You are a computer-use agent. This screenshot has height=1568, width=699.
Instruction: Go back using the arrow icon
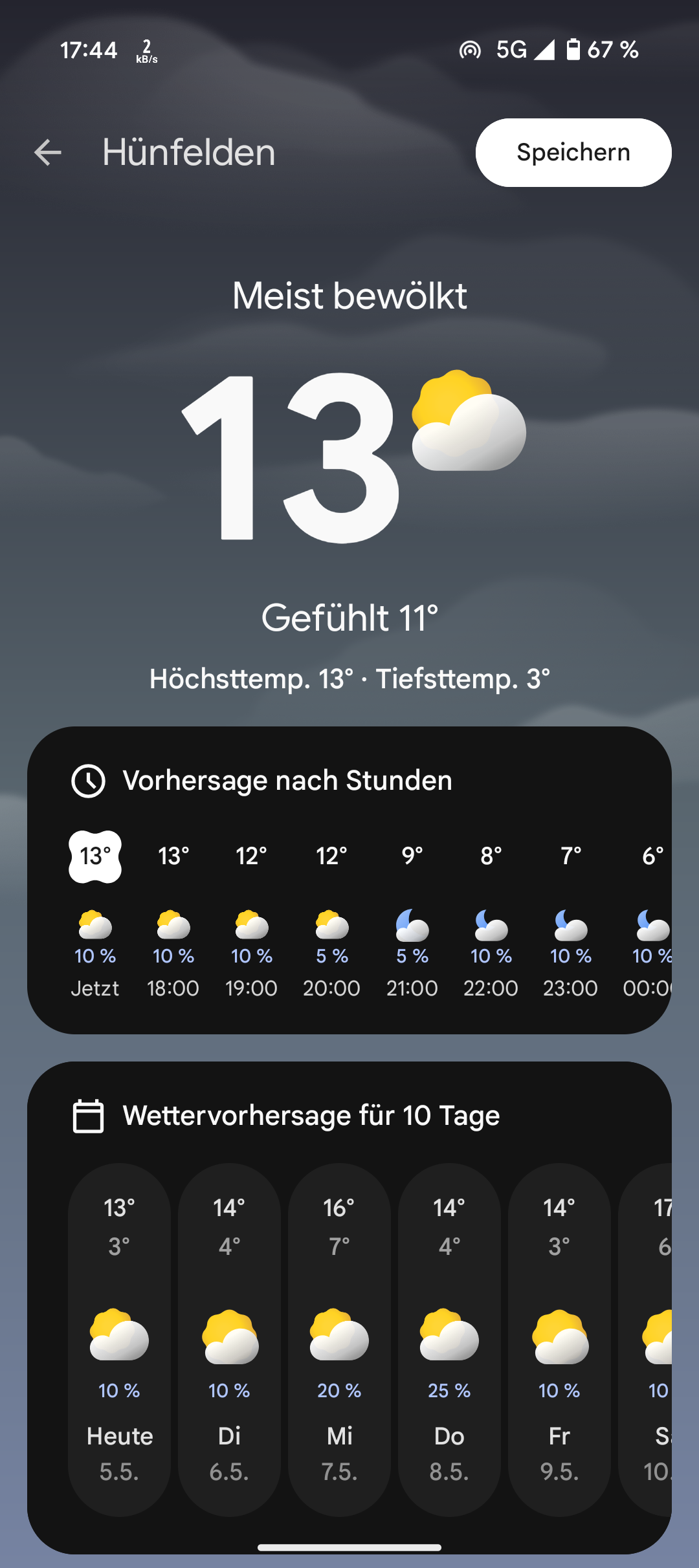(47, 153)
